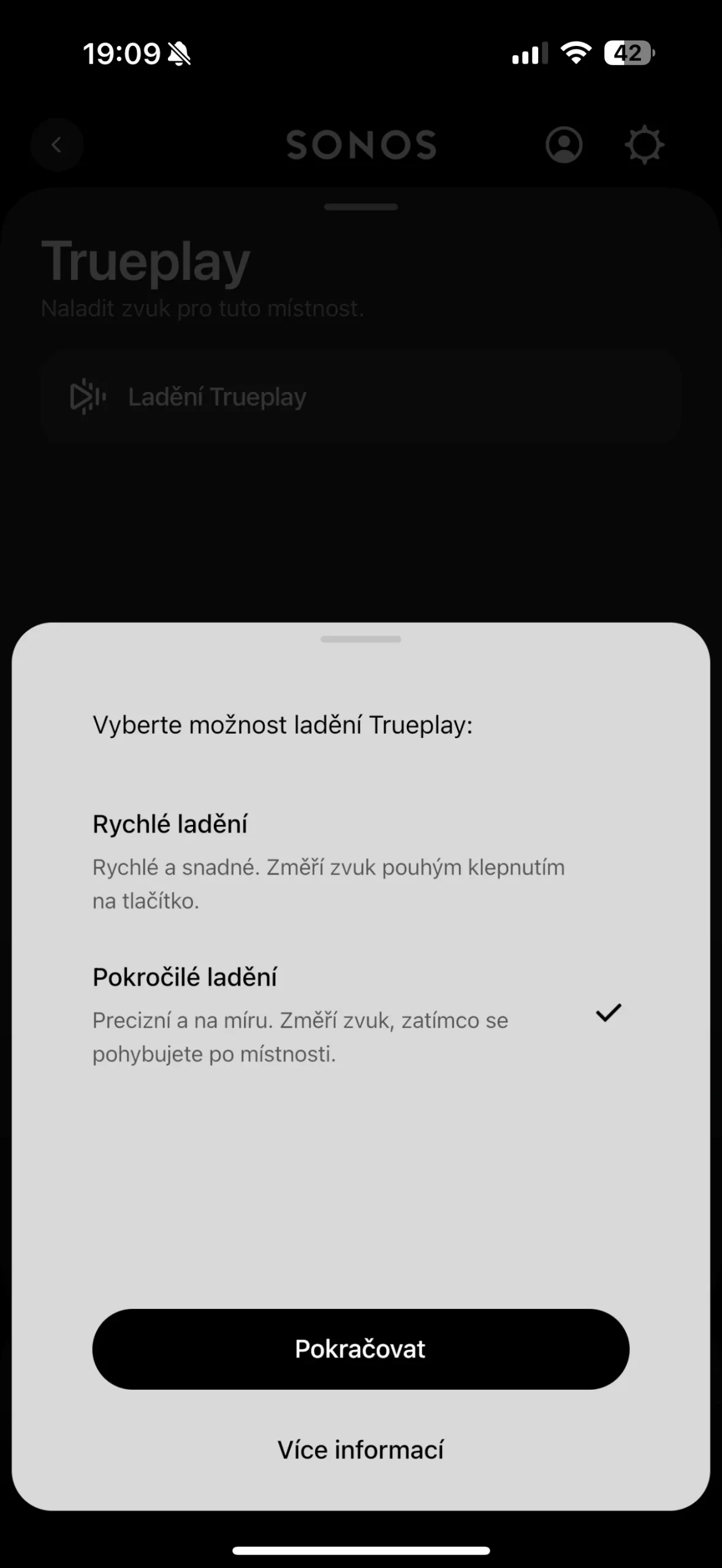The width and height of the screenshot is (722, 1568).
Task: Tap the Pokračovat button
Action: [360, 1349]
